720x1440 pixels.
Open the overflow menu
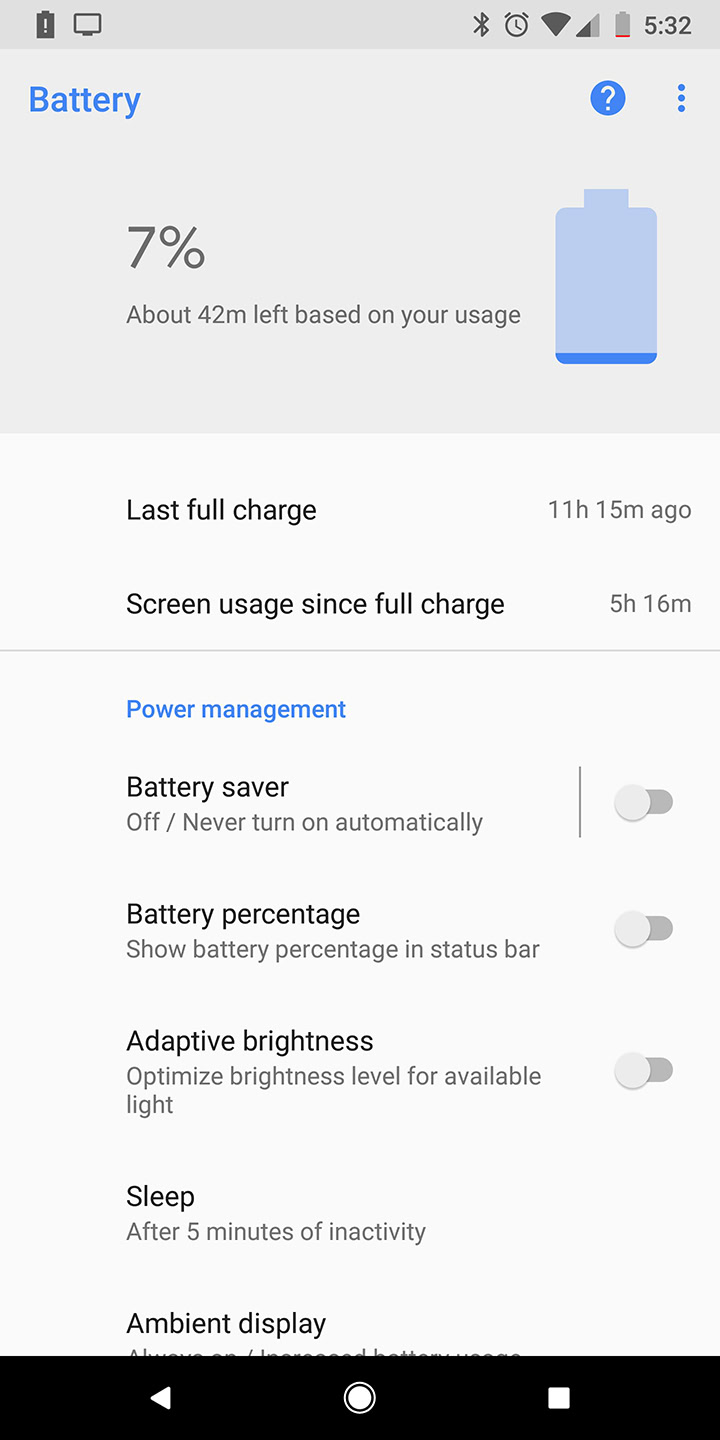[x=681, y=98]
